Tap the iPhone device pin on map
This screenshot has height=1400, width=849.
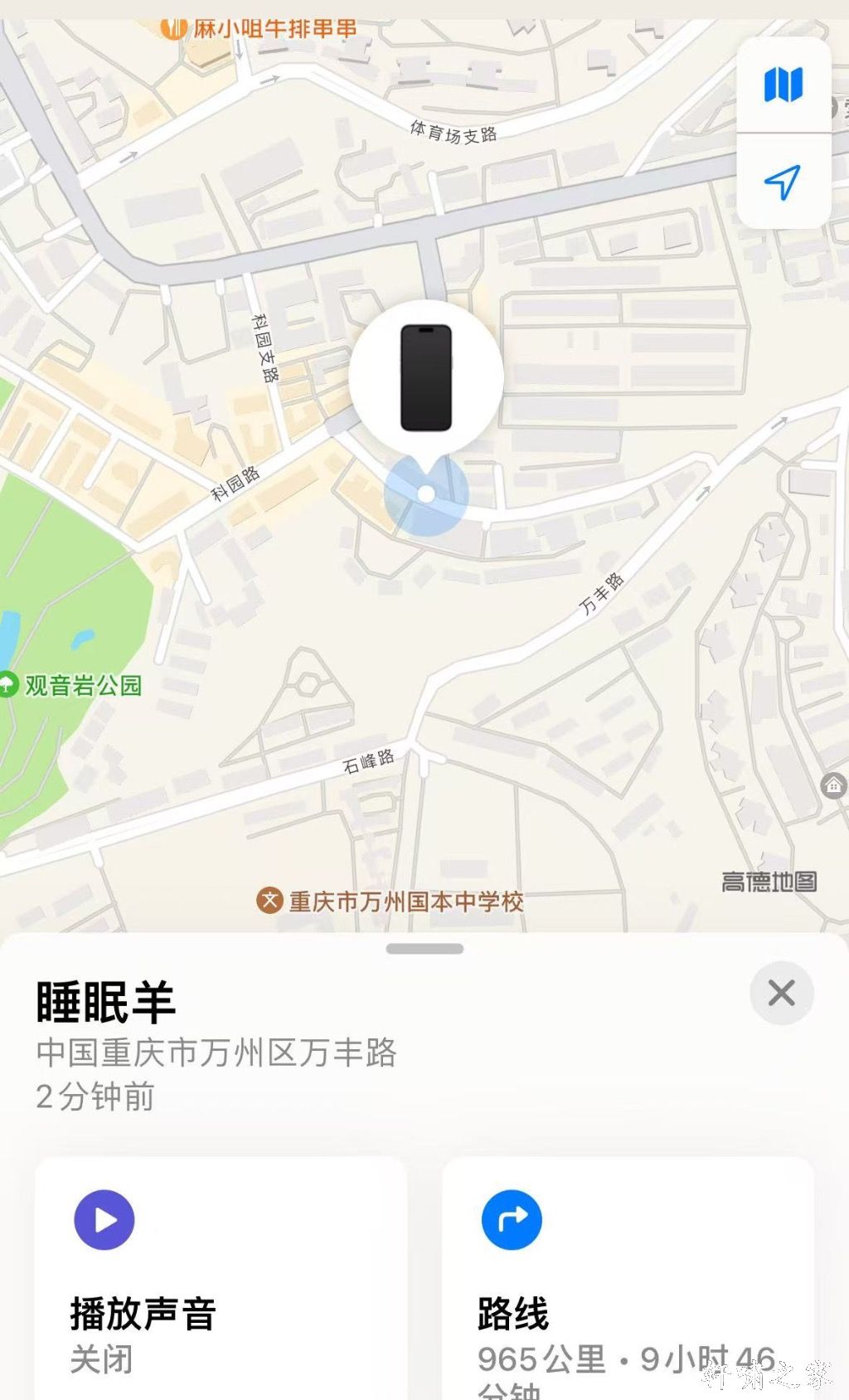[x=426, y=377]
